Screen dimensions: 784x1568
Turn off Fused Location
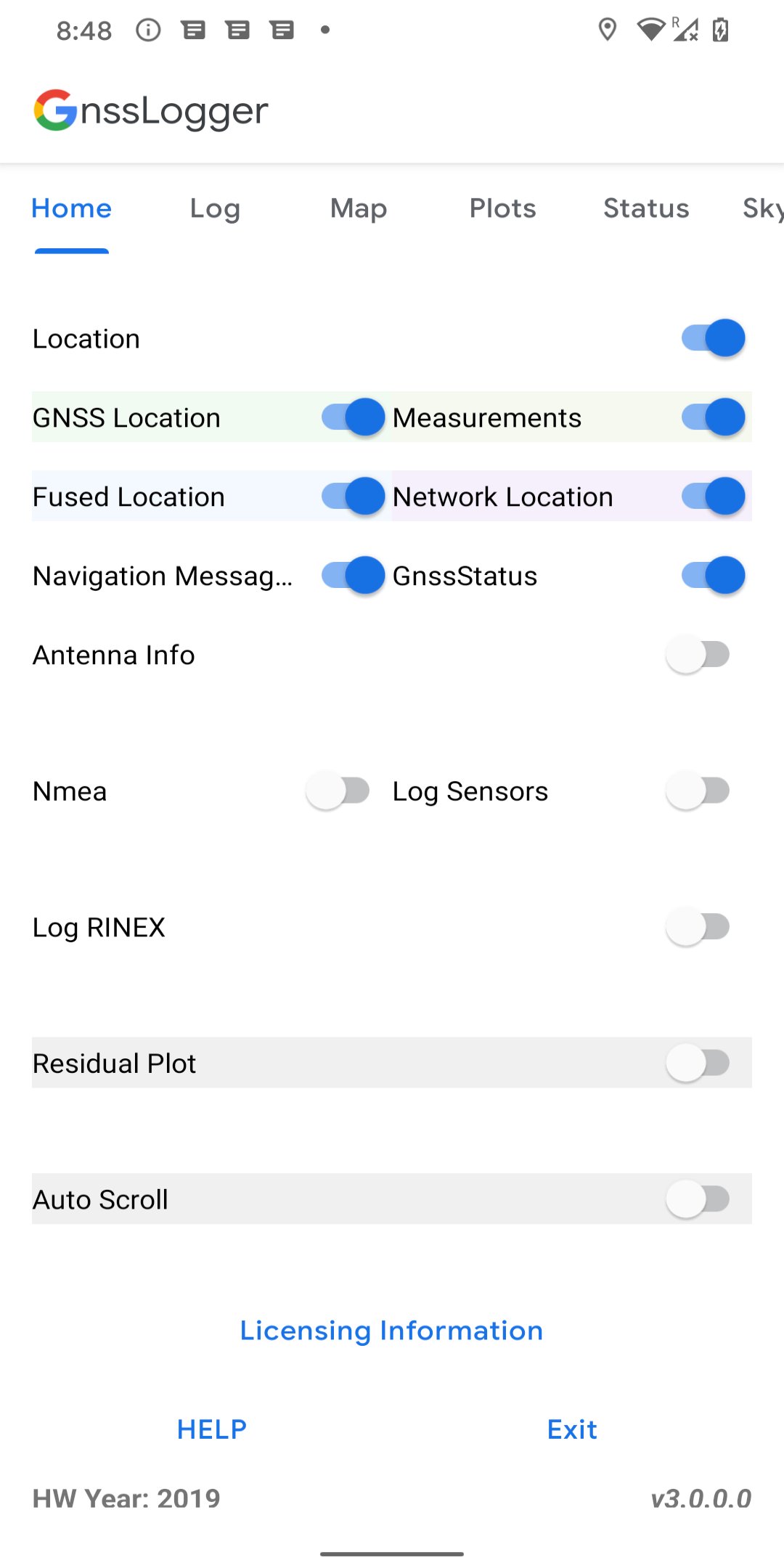[353, 497]
